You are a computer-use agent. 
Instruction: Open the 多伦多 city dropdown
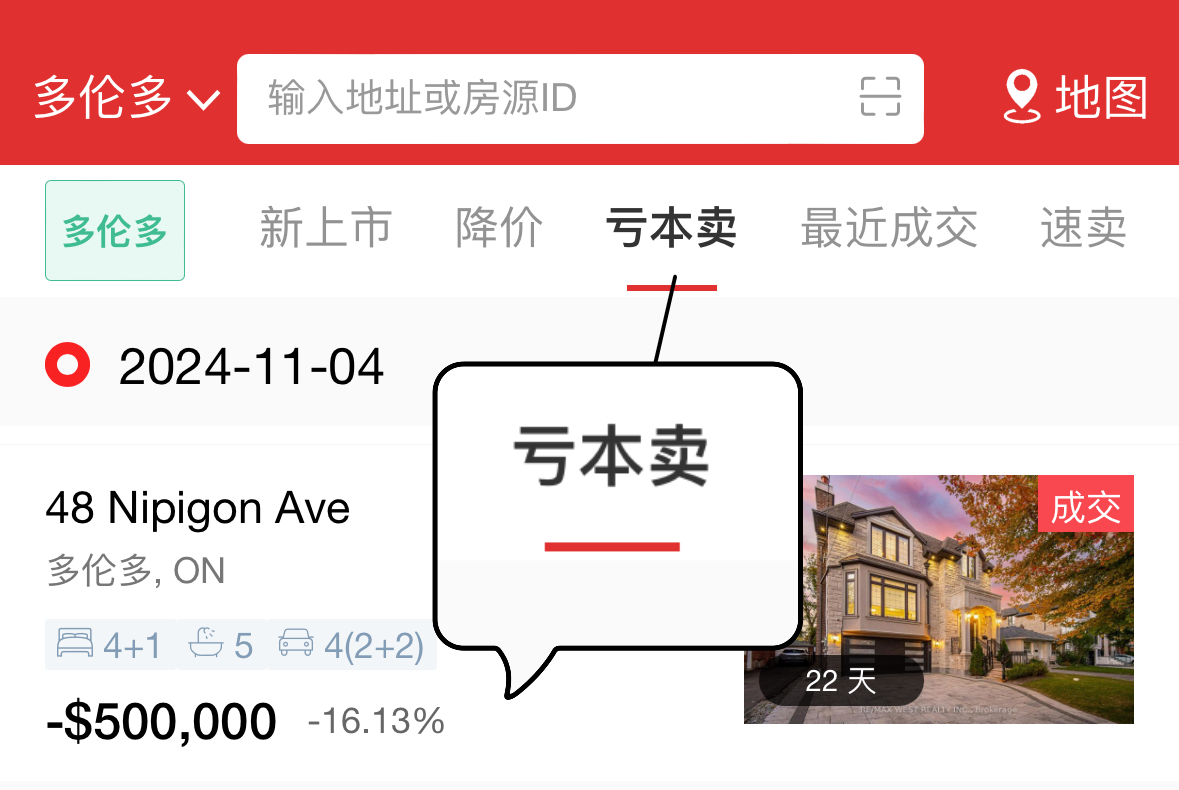point(126,98)
